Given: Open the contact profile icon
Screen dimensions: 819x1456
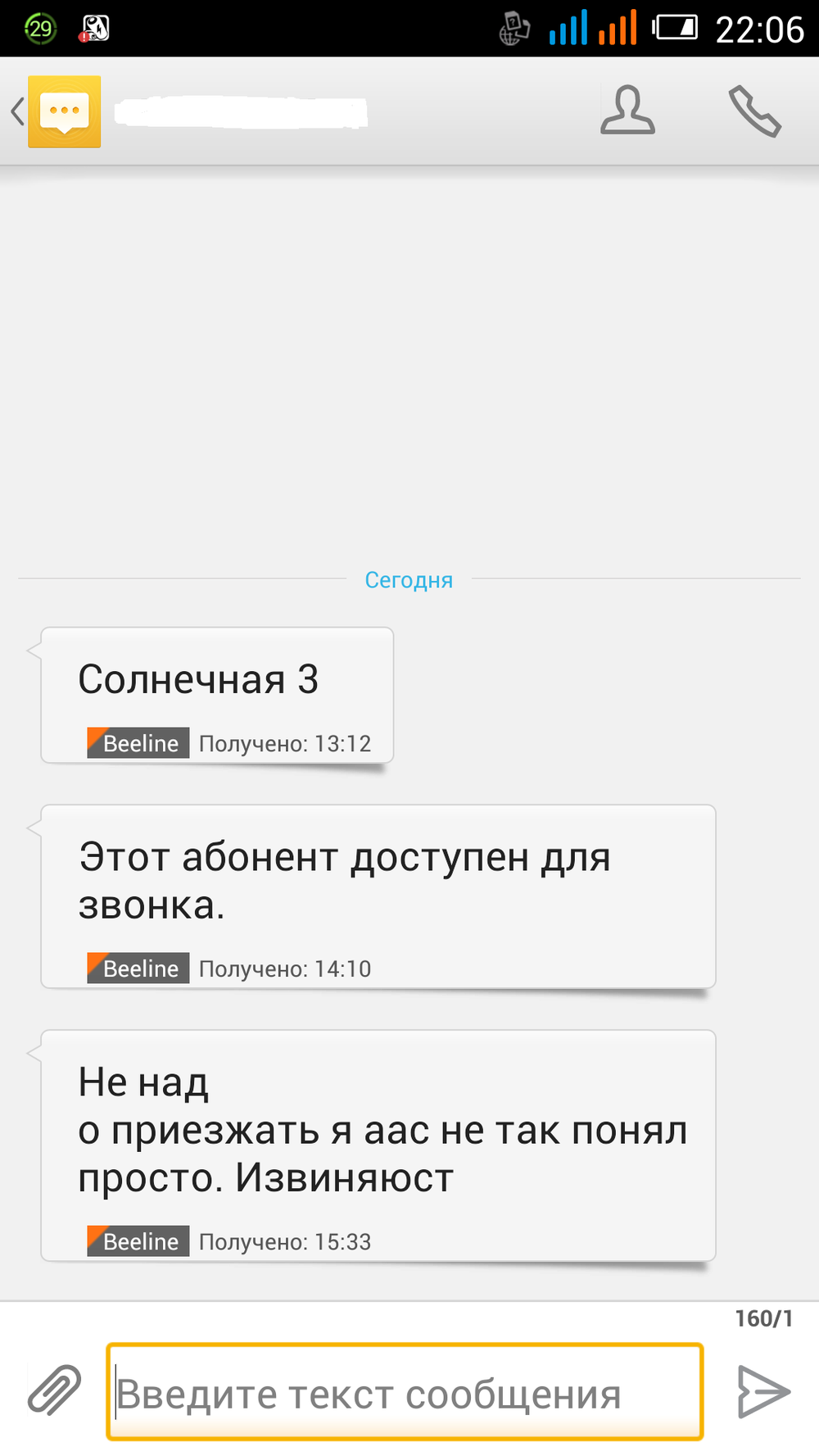Looking at the screenshot, I should click(627, 111).
